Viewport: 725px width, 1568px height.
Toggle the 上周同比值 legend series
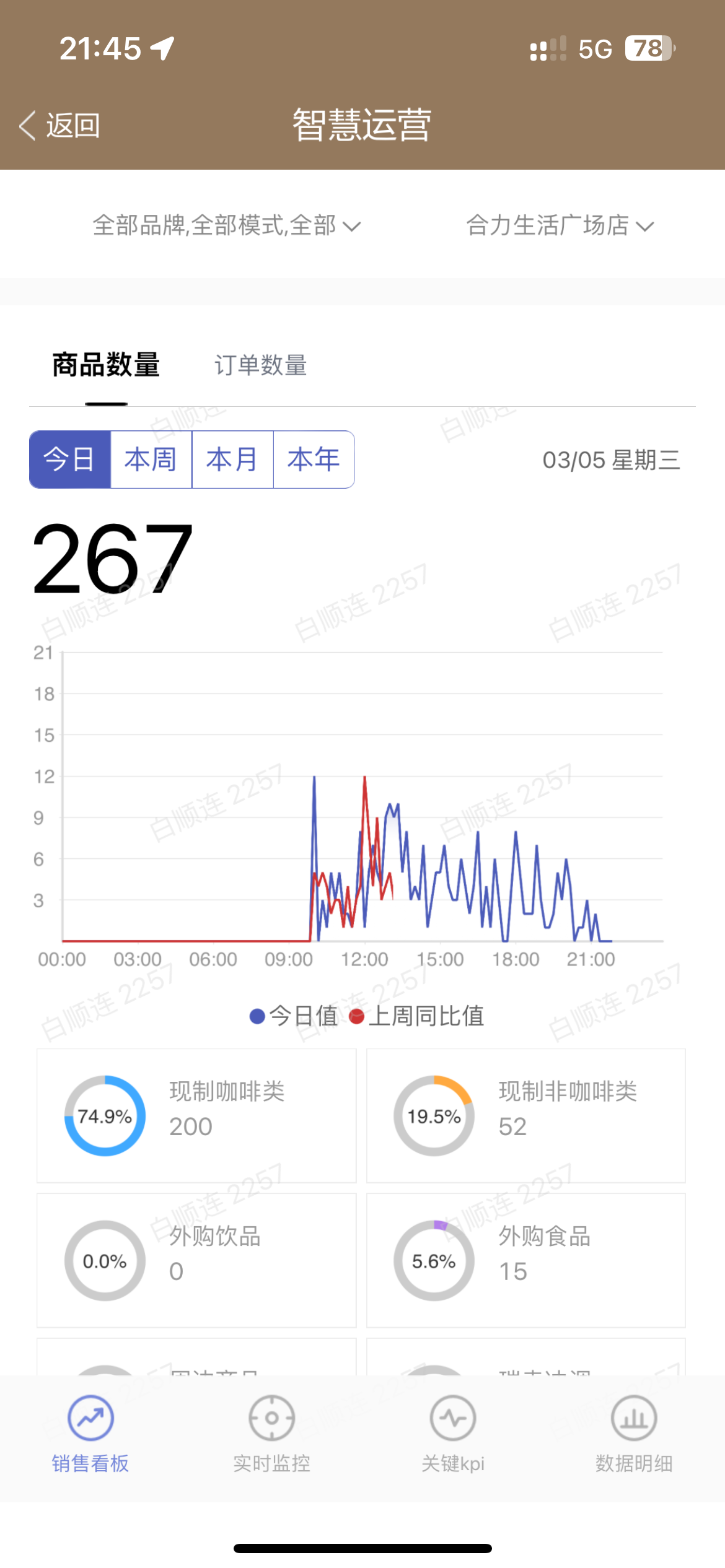point(417,1016)
